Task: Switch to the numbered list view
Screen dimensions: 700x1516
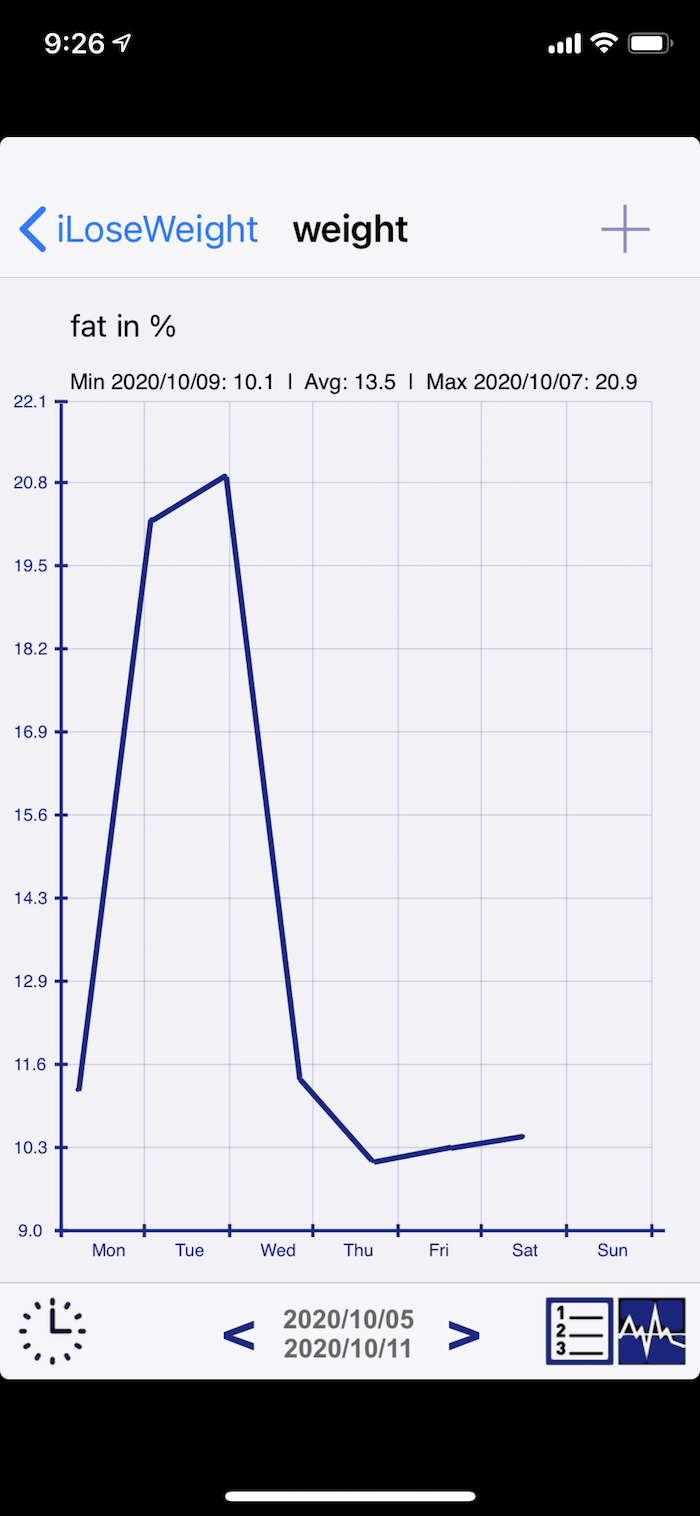Action: click(x=580, y=1331)
